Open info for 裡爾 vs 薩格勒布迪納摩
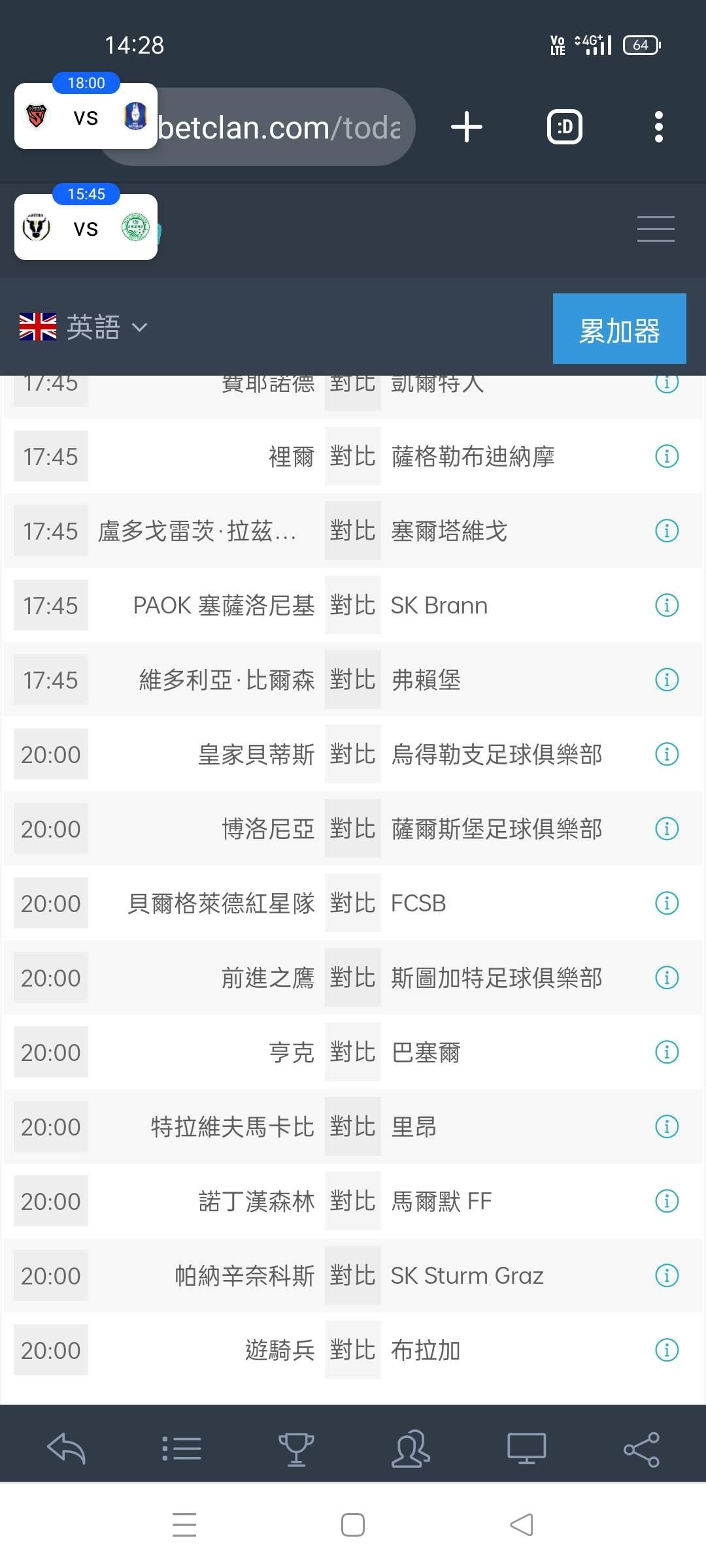 point(667,456)
